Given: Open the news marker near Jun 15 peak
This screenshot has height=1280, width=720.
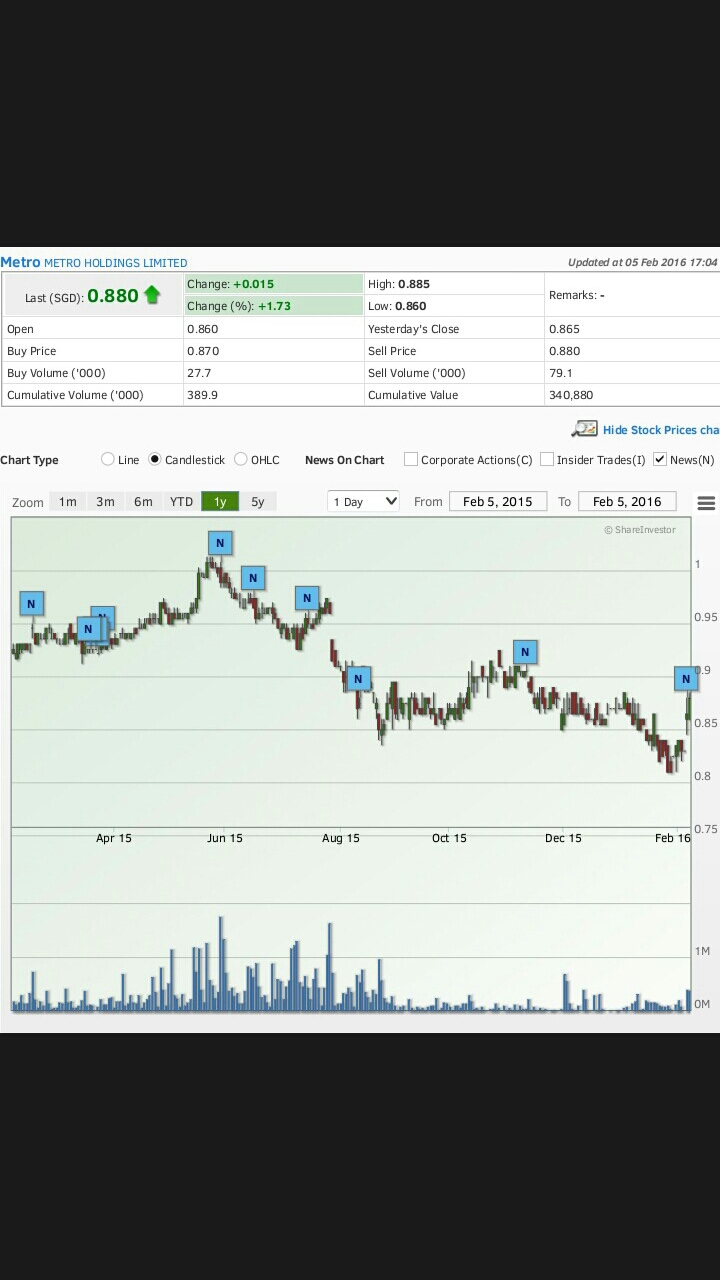Looking at the screenshot, I should (x=220, y=543).
